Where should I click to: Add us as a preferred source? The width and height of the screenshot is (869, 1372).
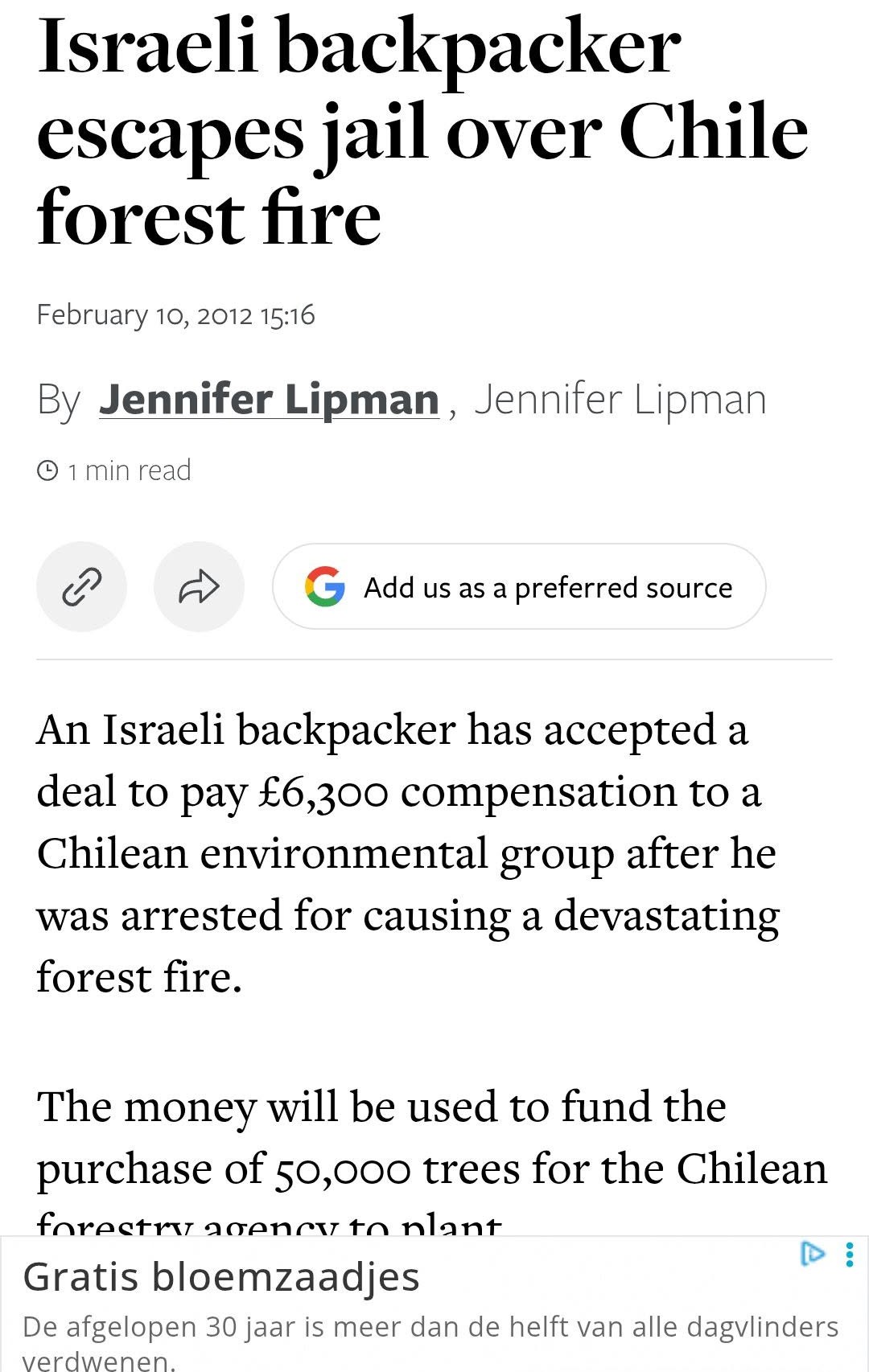519,586
